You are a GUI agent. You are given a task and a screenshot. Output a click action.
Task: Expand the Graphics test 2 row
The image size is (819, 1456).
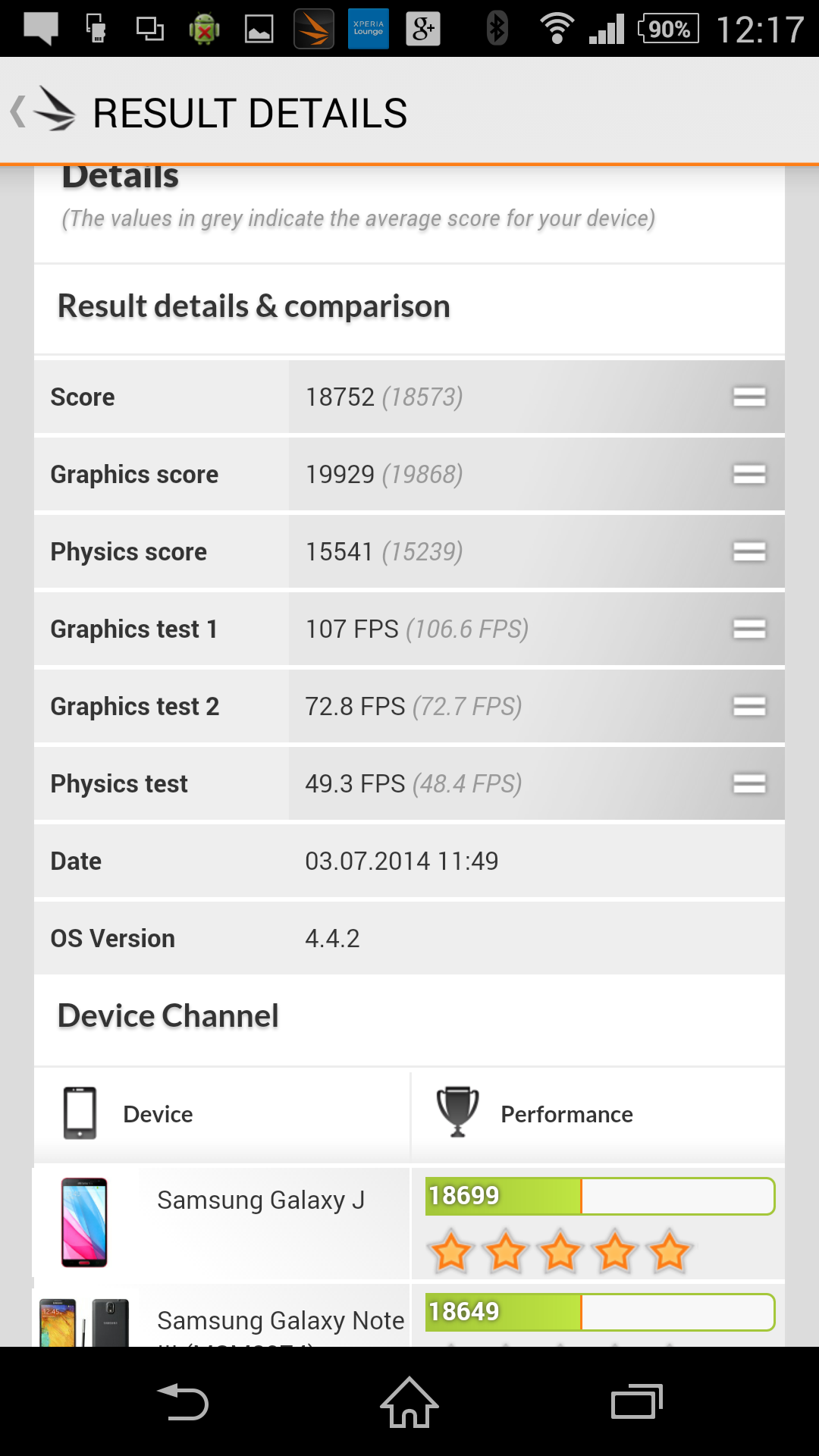[x=748, y=706]
